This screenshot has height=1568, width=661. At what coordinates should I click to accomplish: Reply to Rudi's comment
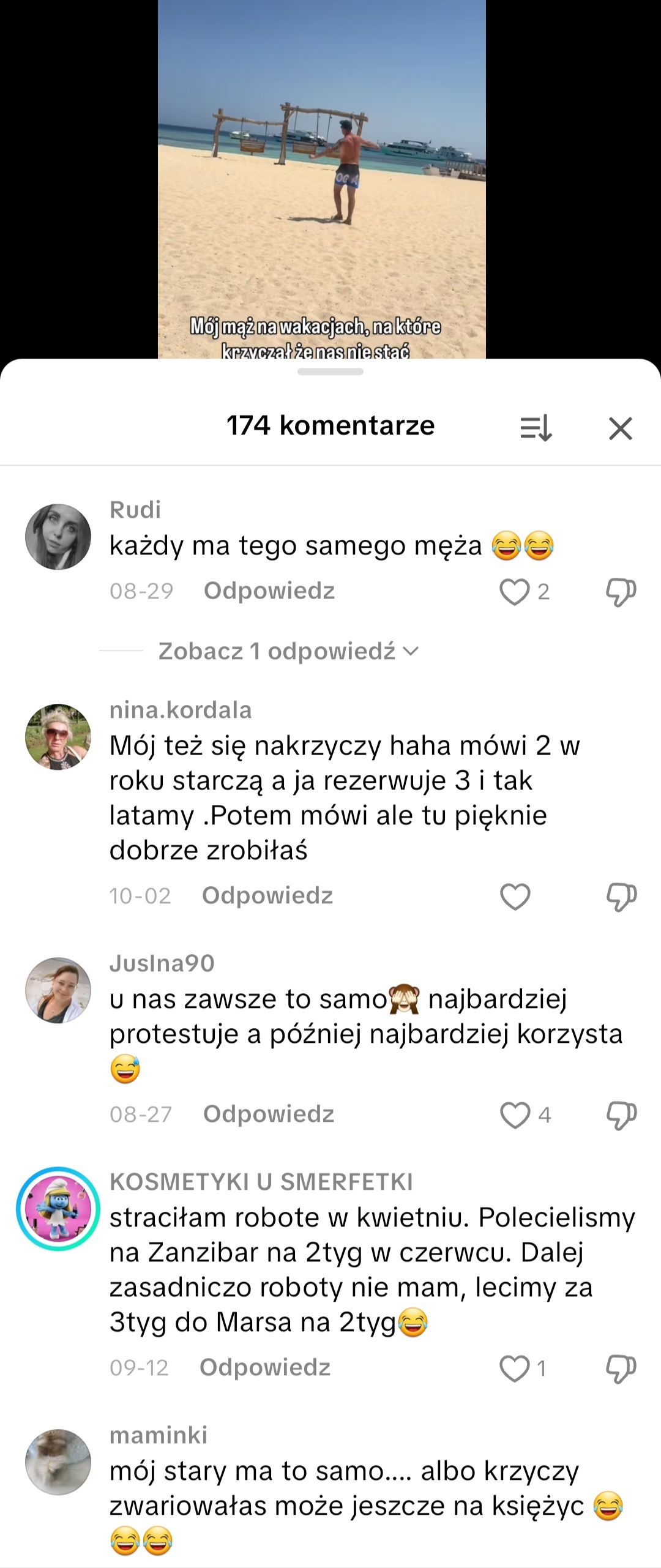[269, 591]
